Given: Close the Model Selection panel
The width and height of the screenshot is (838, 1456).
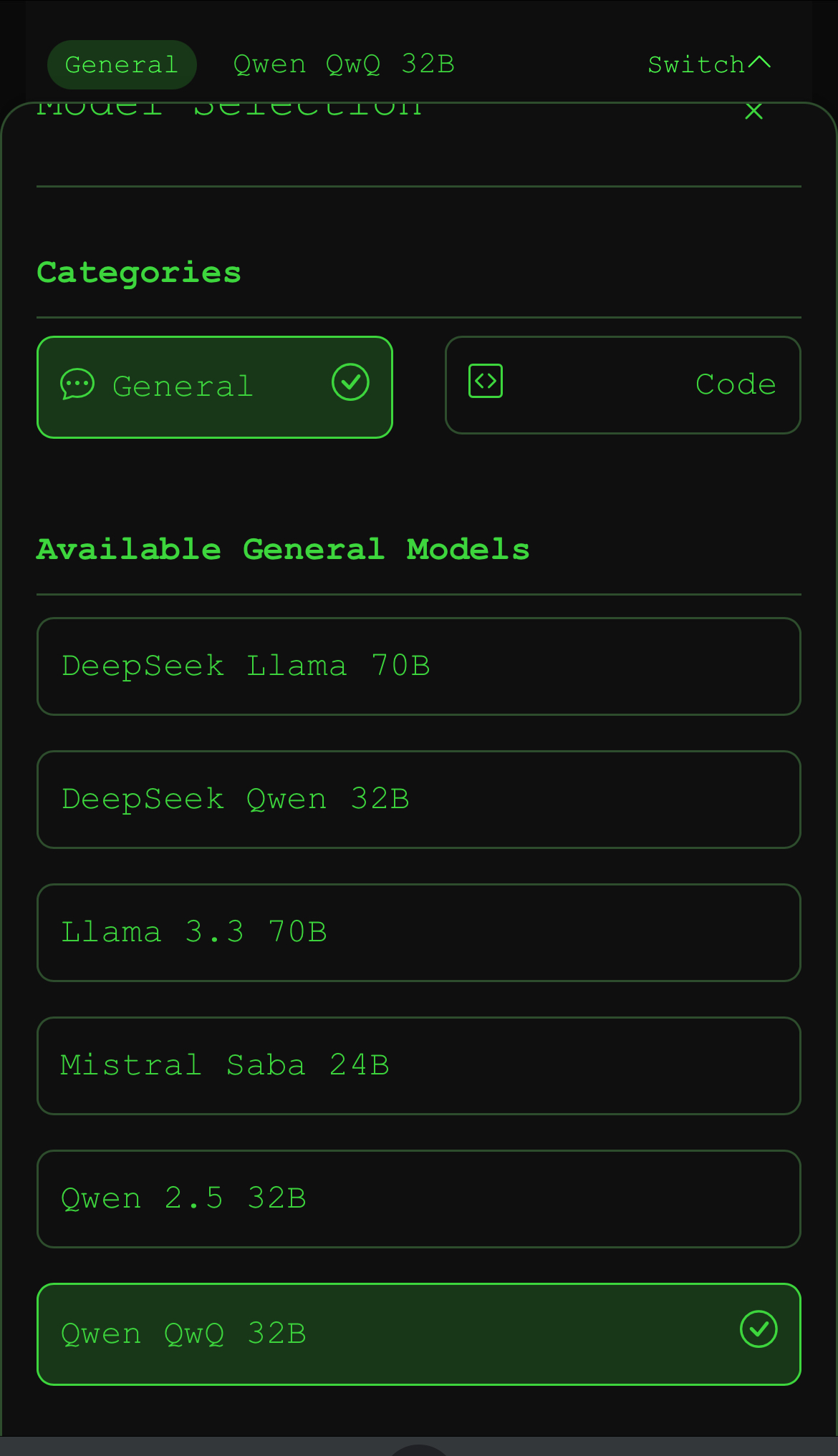Looking at the screenshot, I should pyautogui.click(x=753, y=112).
